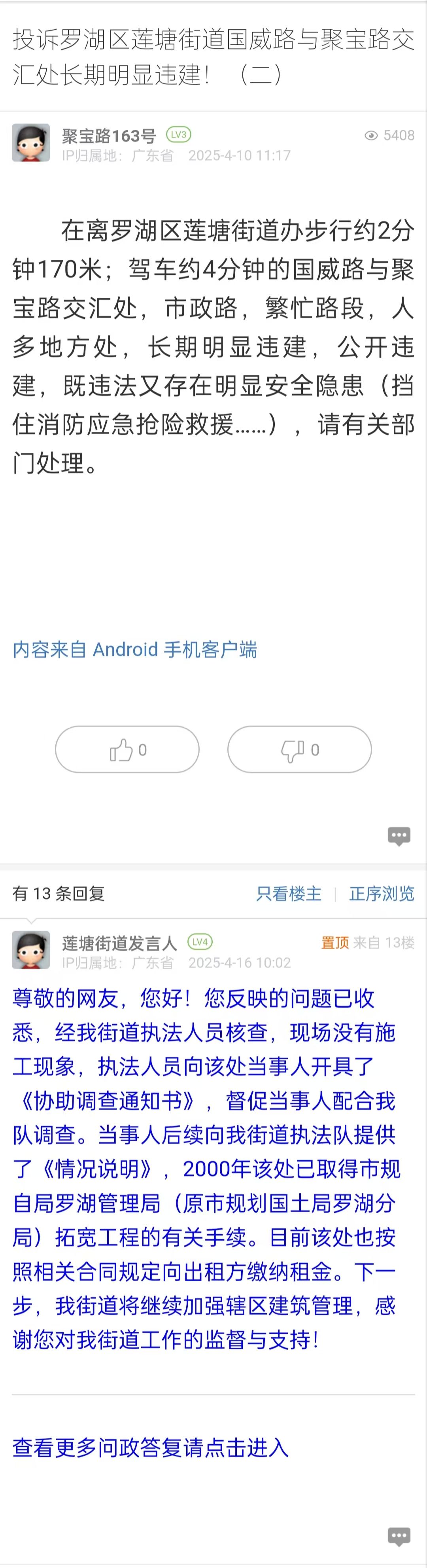
Task: Open 内容来自 Android 手机客户端 link
Action: point(135,649)
